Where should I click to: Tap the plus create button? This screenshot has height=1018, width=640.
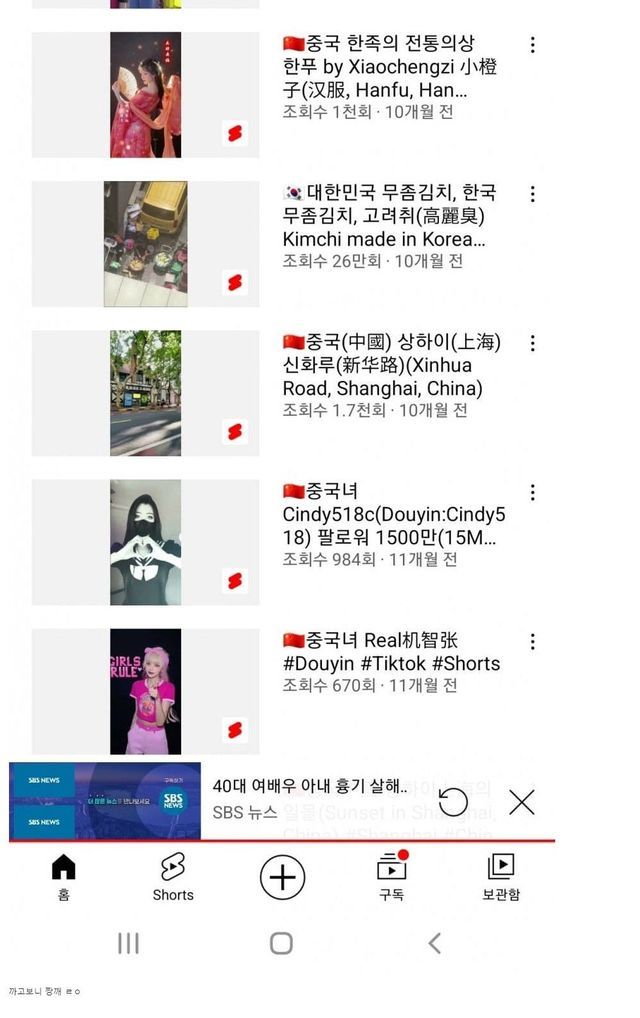tap(282, 877)
